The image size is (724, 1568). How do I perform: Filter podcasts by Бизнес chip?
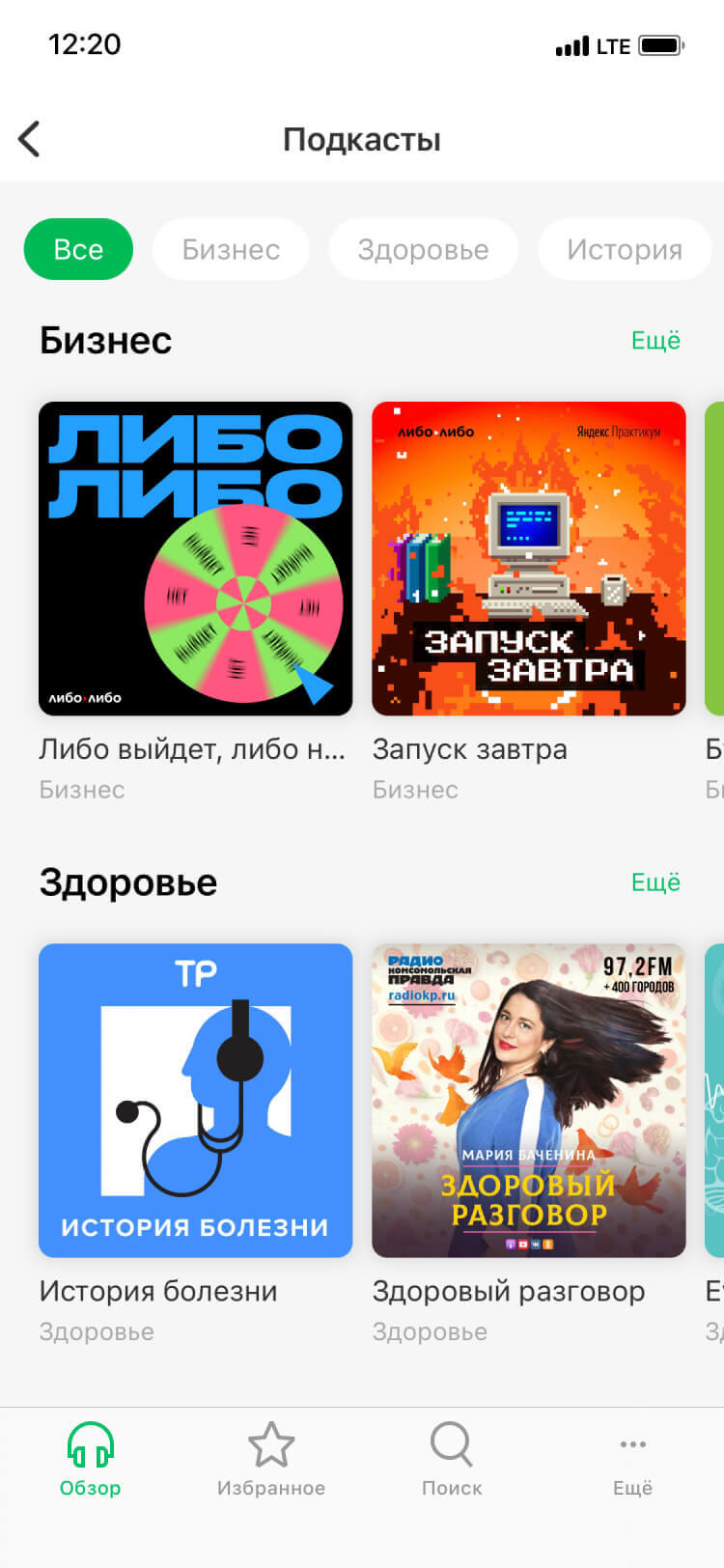tap(231, 249)
